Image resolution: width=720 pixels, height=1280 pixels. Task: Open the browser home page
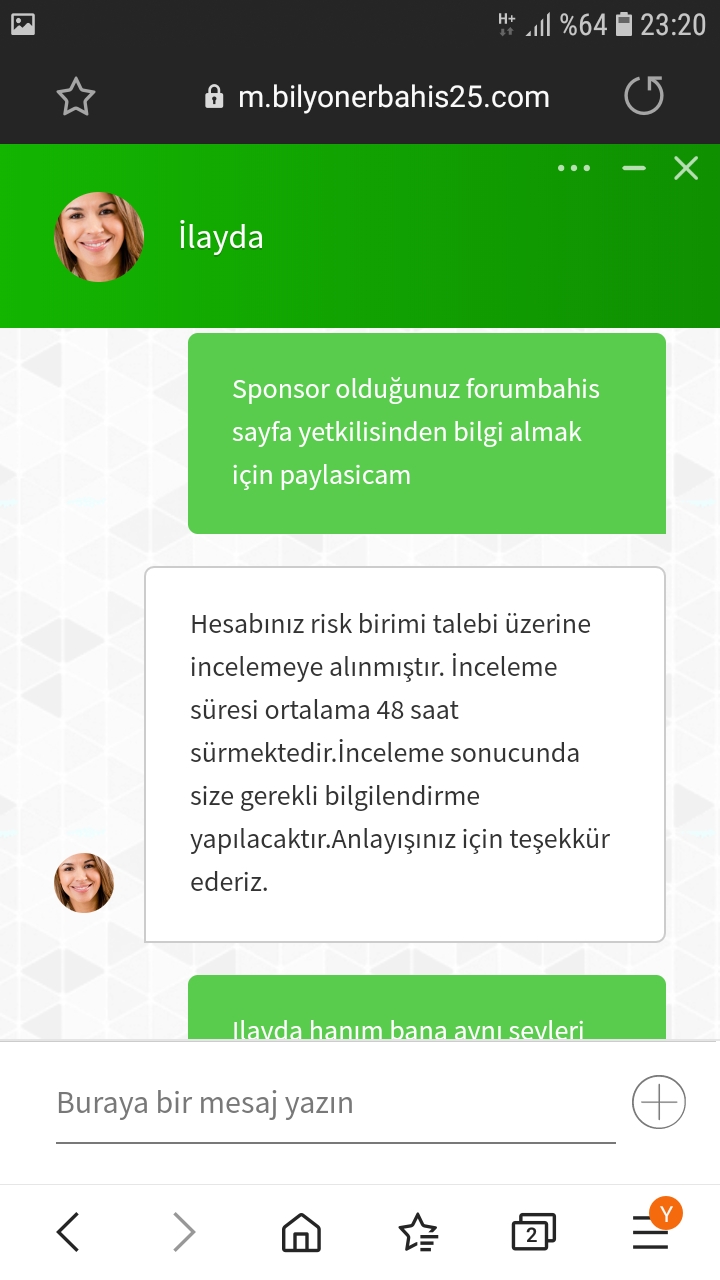pos(301,1233)
